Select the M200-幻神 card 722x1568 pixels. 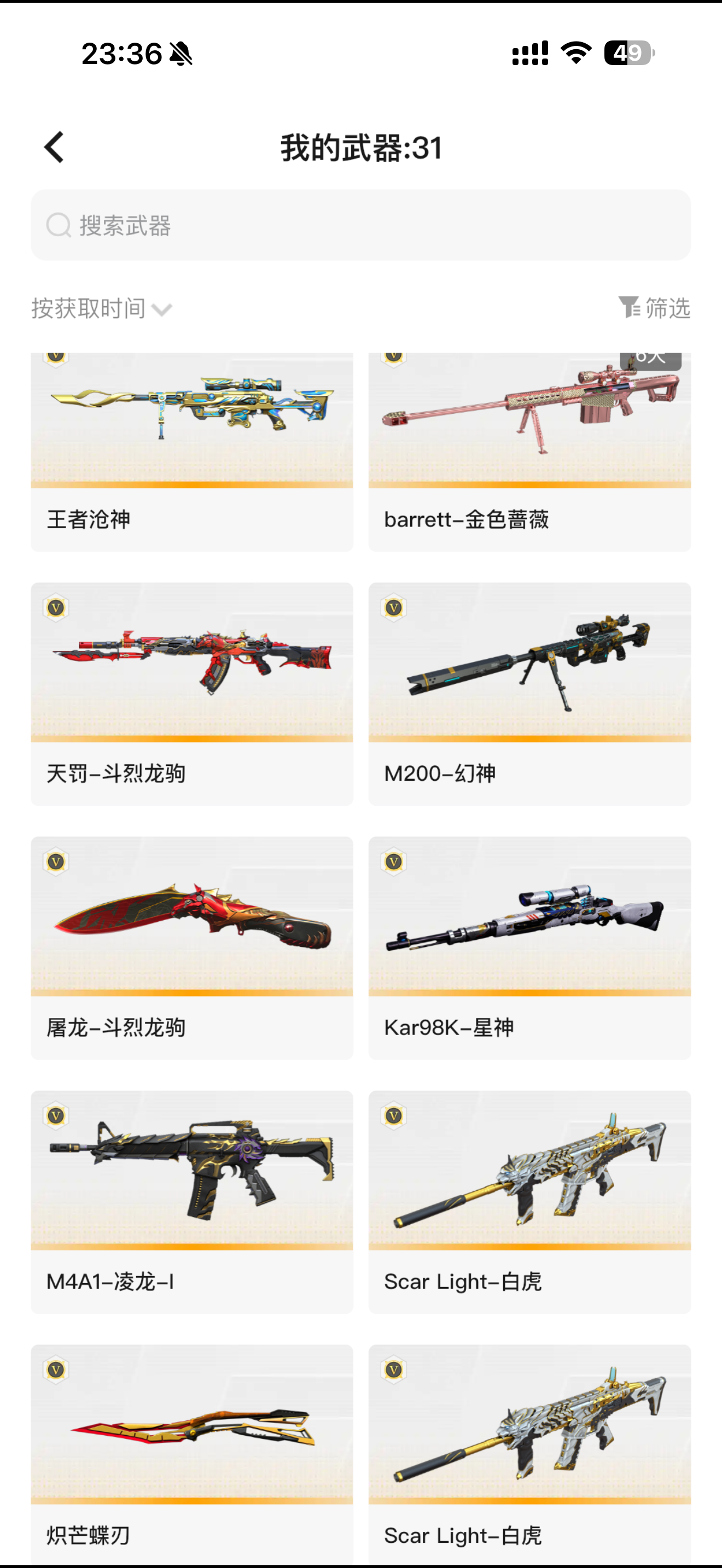point(529,694)
